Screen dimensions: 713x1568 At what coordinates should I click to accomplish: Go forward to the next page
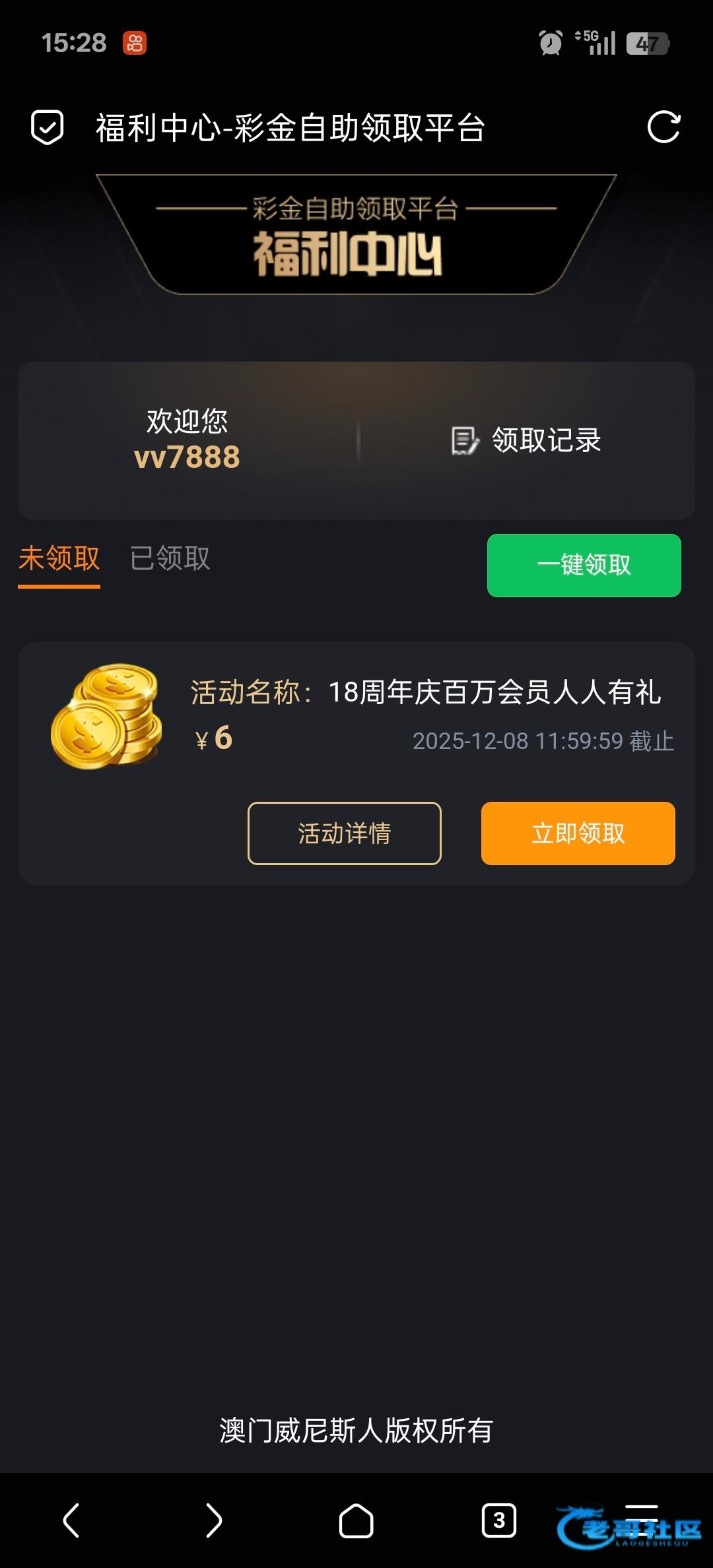(x=213, y=1520)
